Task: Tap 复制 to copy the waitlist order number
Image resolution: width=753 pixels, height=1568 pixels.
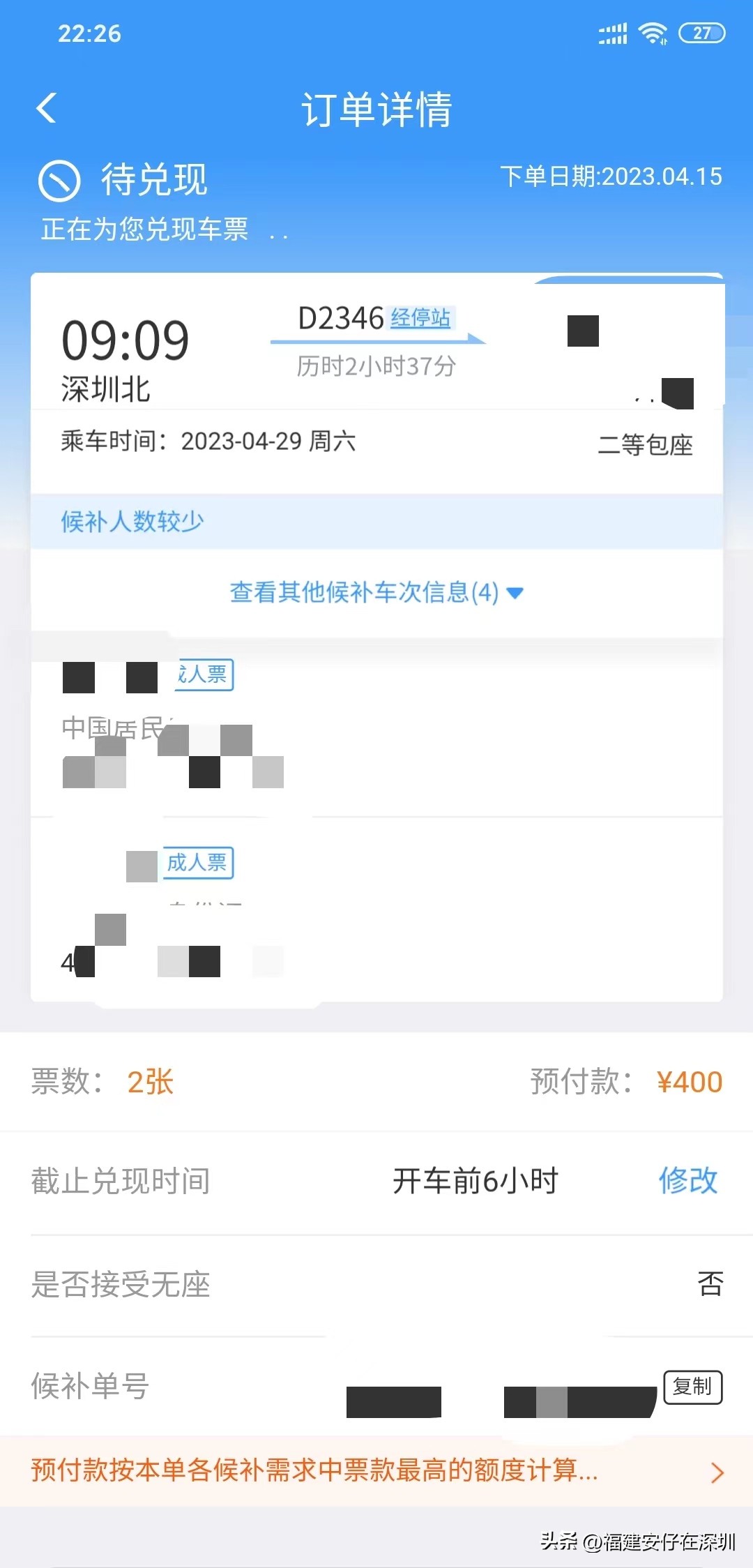Action: 692,1389
